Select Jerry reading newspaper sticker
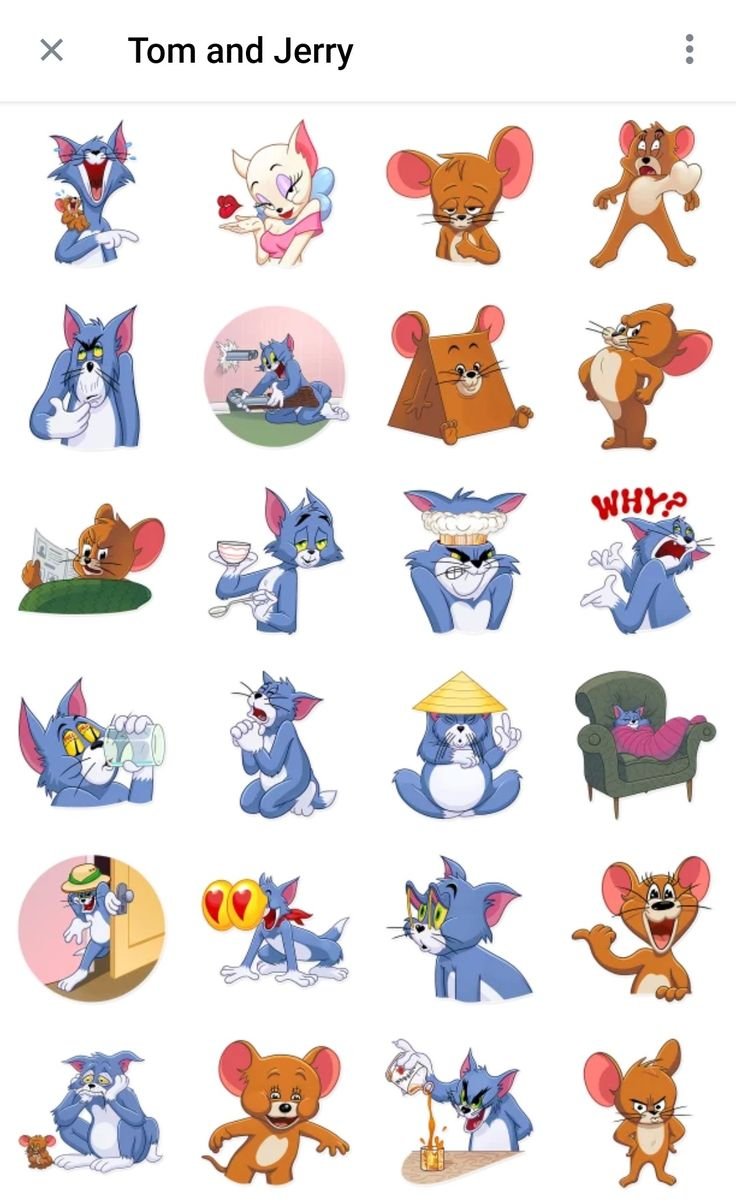This screenshot has height=1202, width=736. click(91, 559)
